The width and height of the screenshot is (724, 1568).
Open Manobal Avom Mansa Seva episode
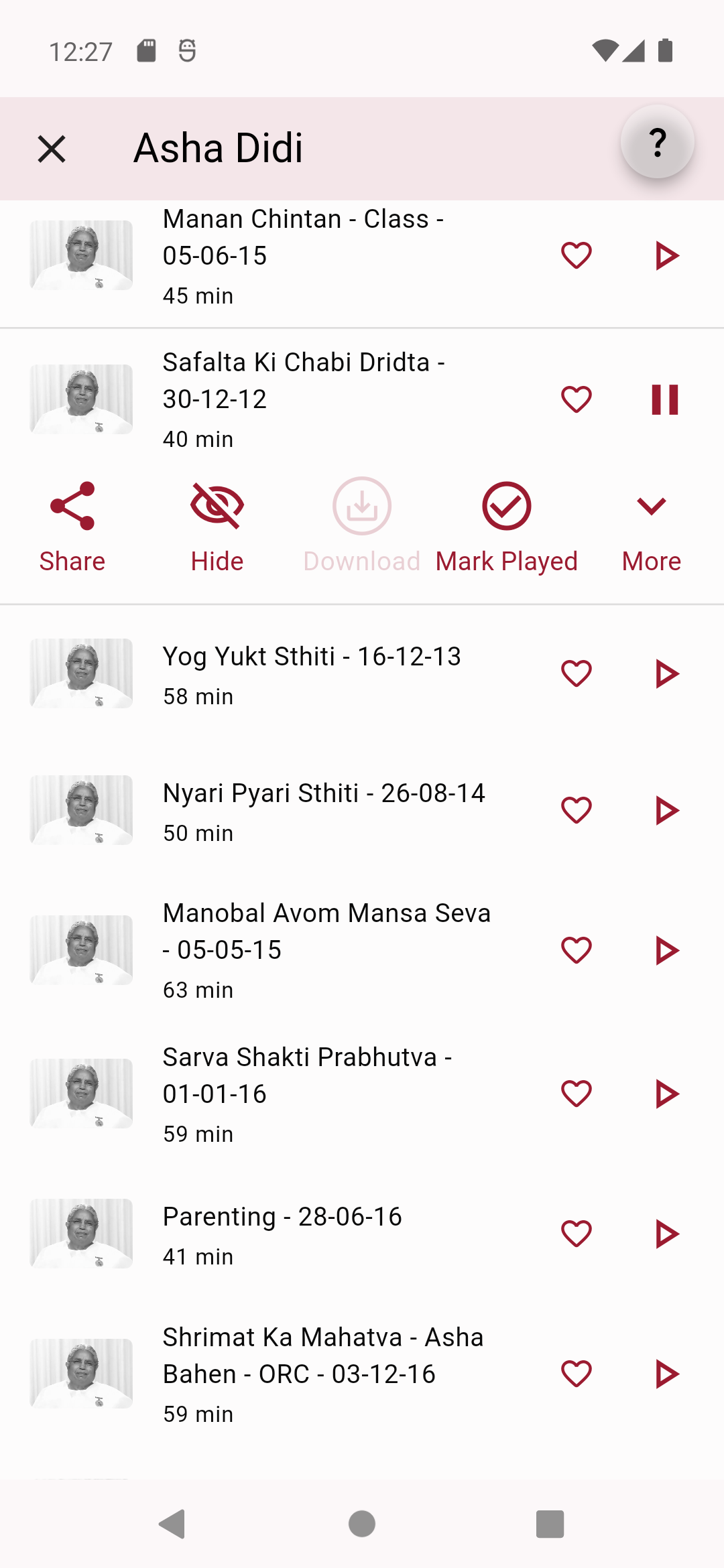pyautogui.click(x=326, y=931)
